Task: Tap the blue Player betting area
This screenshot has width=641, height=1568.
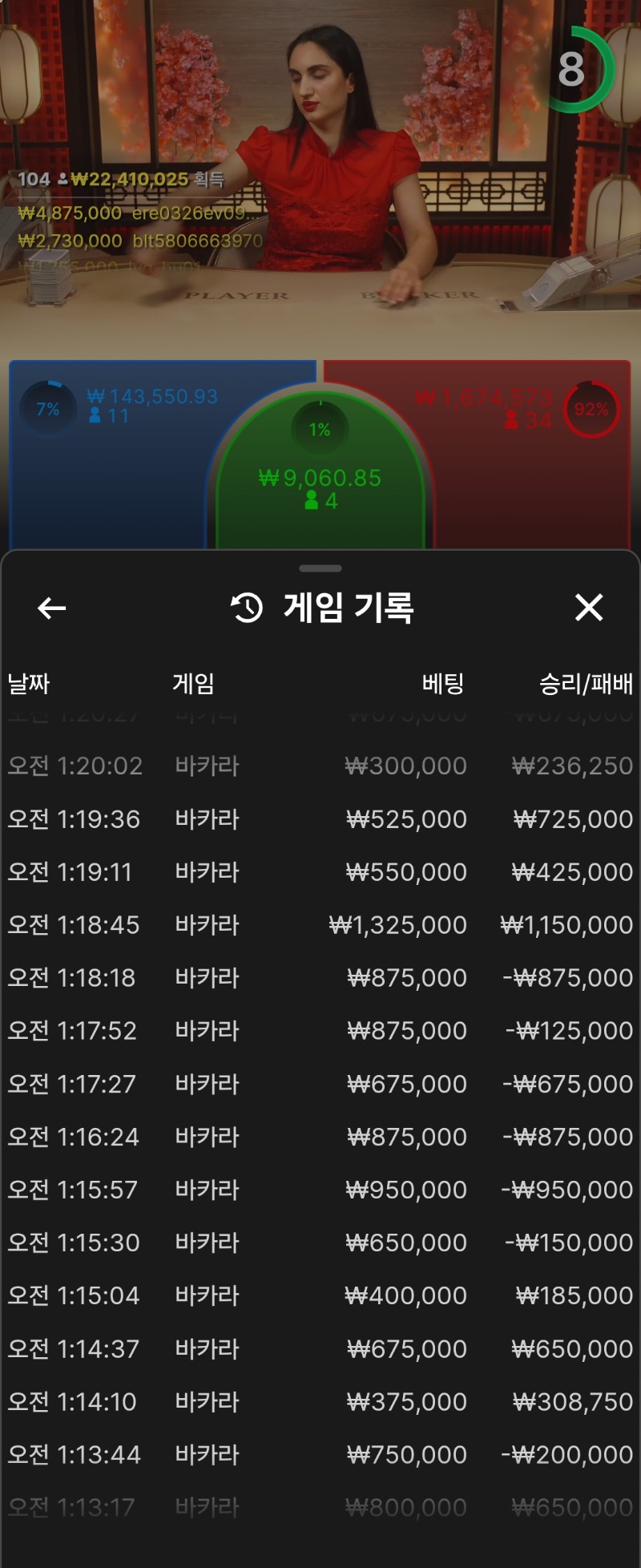Action: tap(104, 481)
